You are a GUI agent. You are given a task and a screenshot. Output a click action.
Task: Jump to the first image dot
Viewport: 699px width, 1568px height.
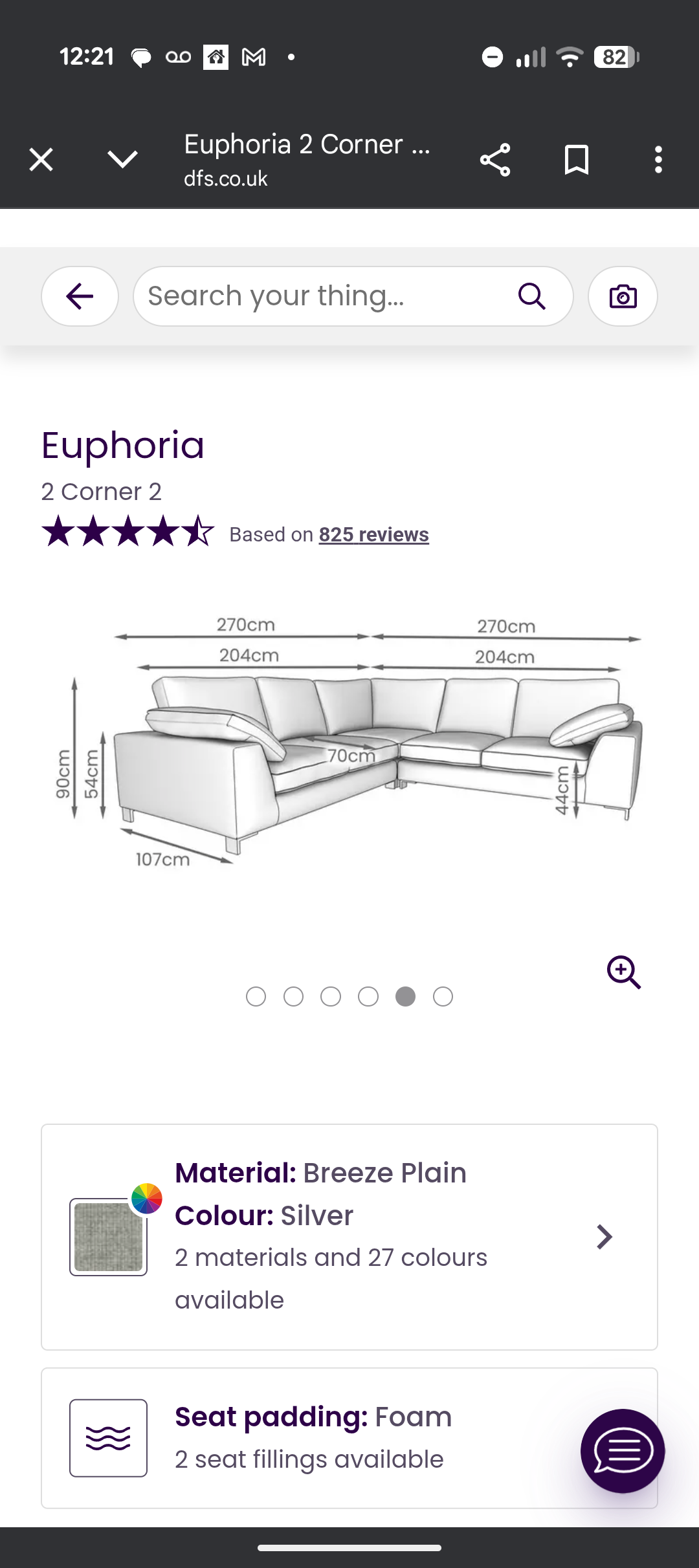tap(256, 997)
